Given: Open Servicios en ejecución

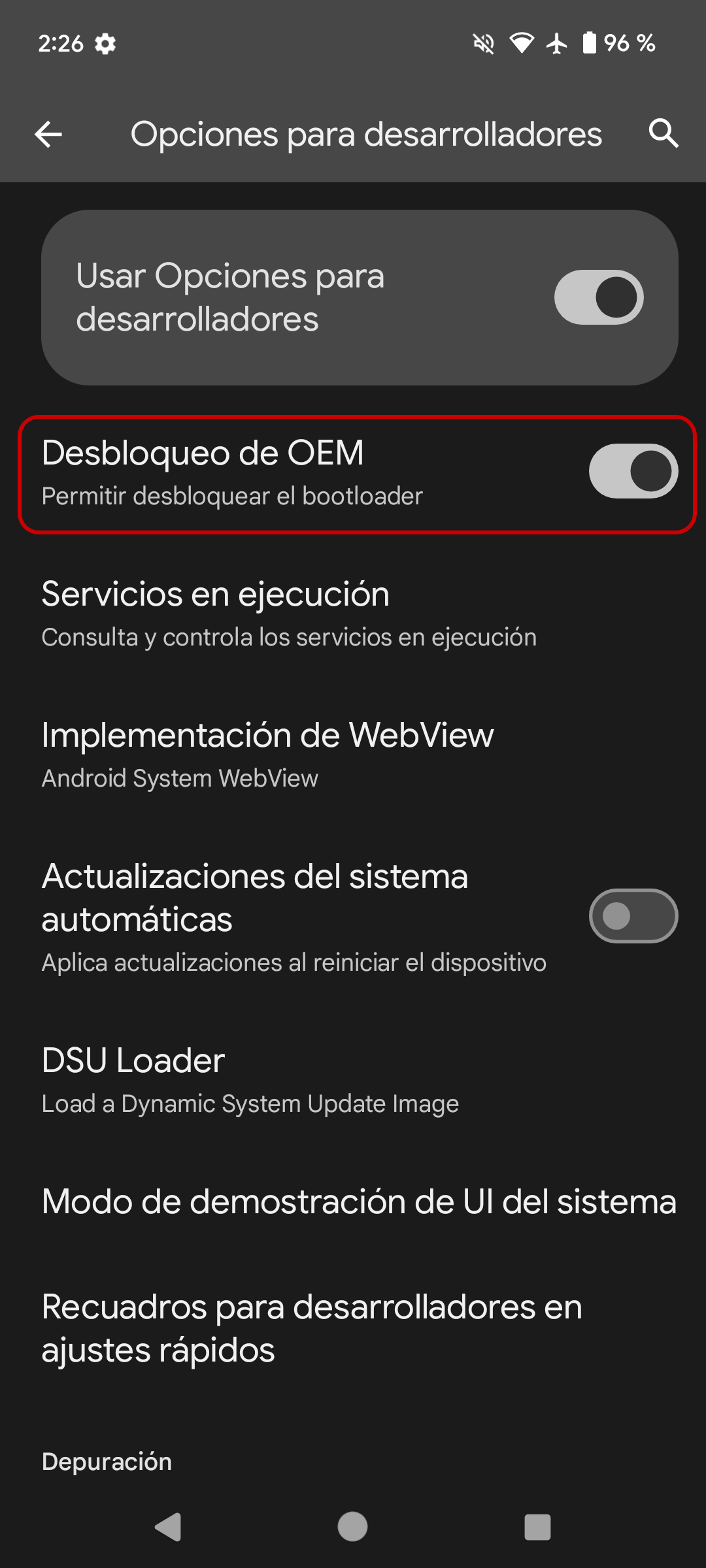Looking at the screenshot, I should pos(288,614).
